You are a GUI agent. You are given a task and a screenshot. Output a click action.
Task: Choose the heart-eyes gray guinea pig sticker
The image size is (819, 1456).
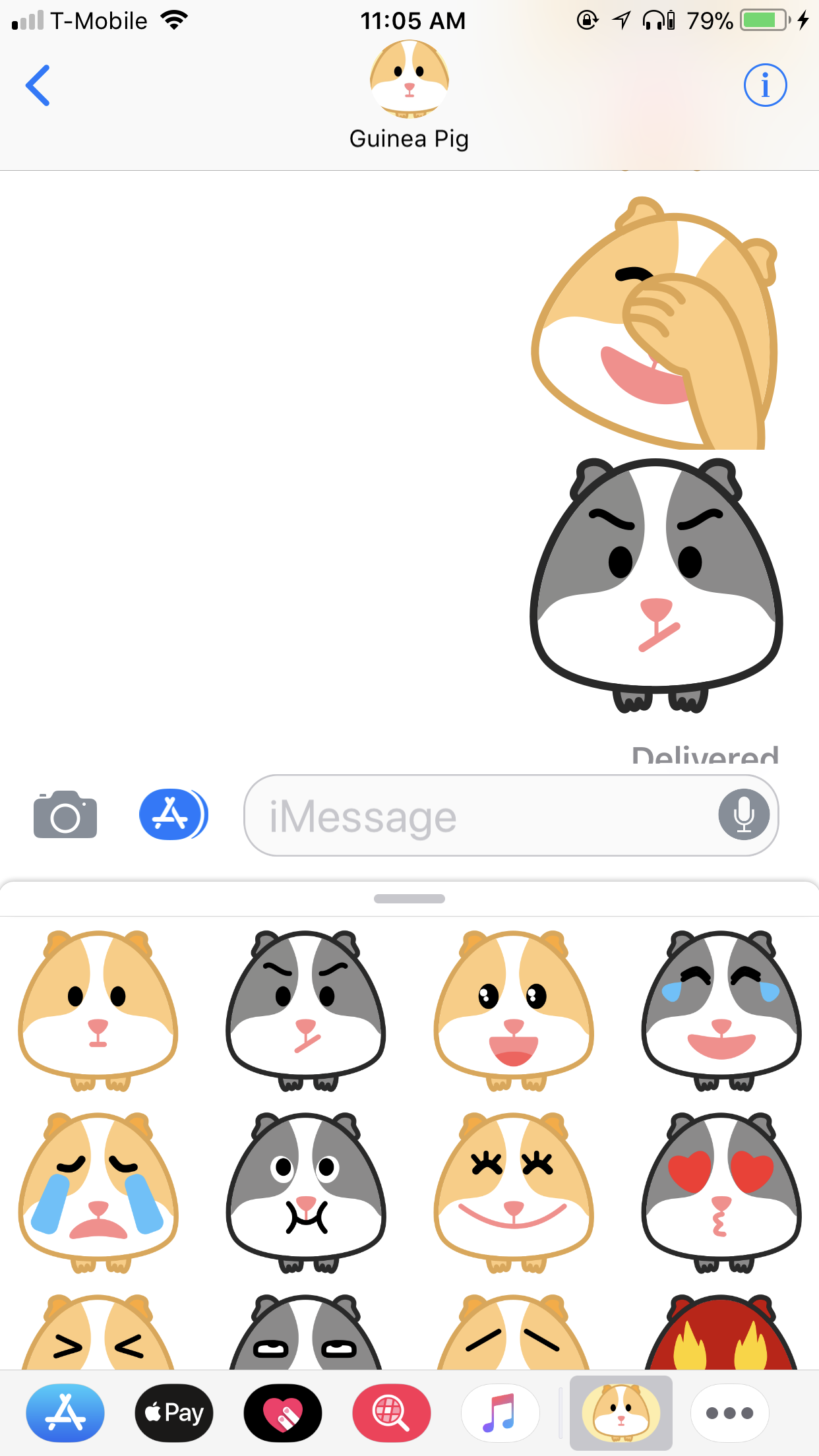pyautogui.click(x=721, y=1191)
